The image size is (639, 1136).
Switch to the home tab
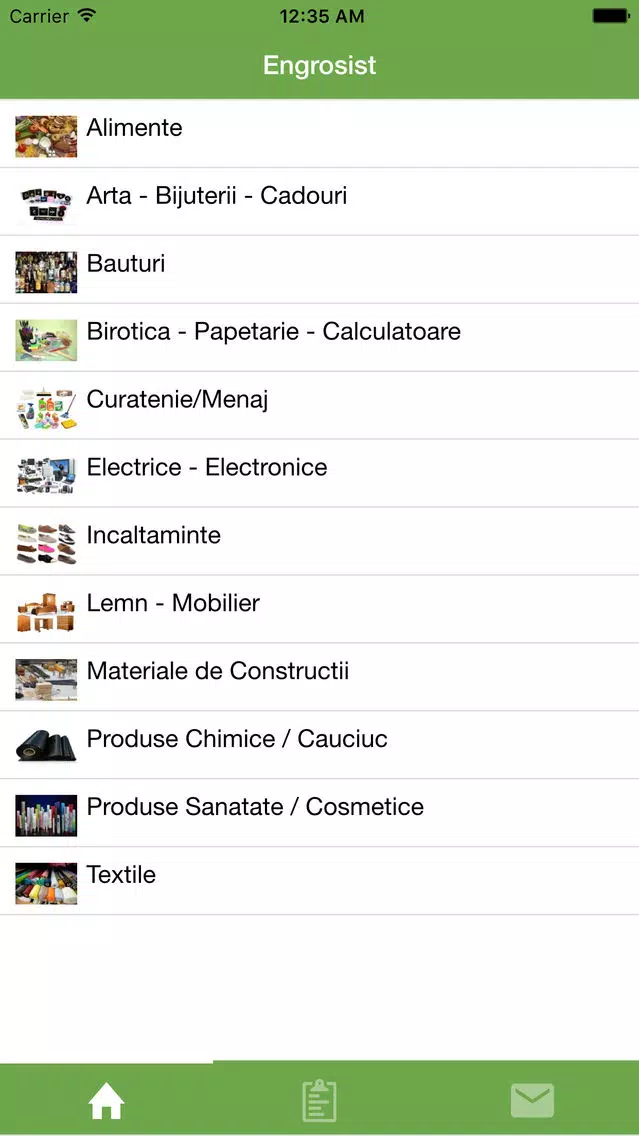(x=106, y=1101)
